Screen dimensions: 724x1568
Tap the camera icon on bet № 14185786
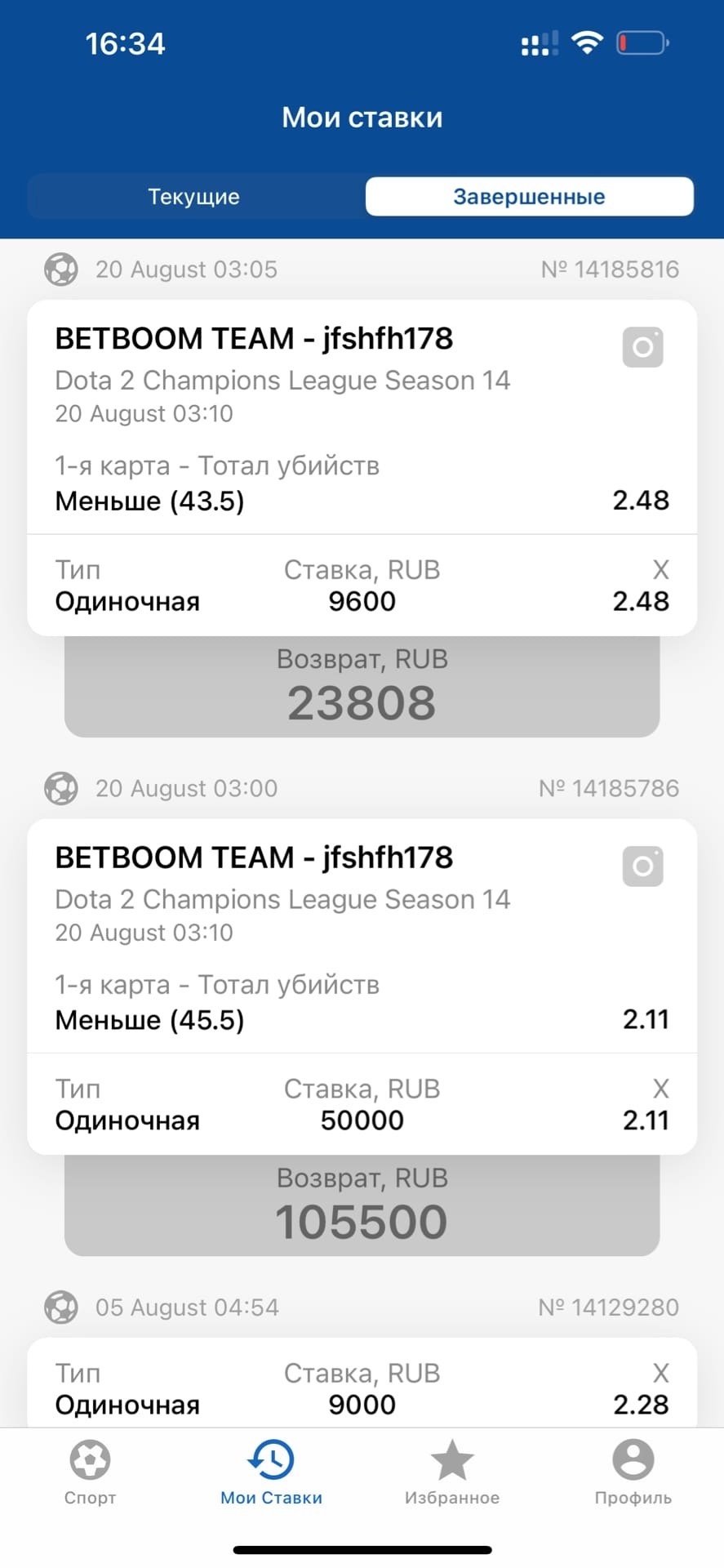(642, 866)
